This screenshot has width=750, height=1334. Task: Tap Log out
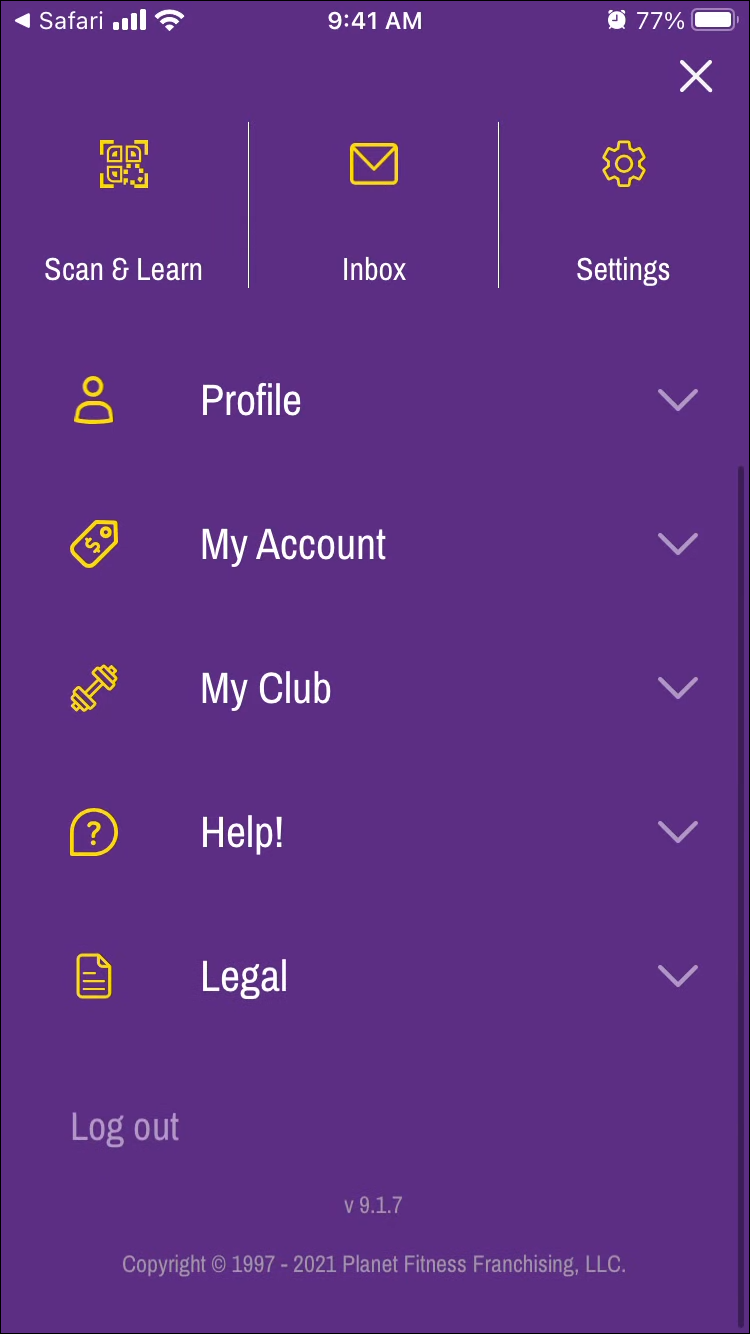click(125, 1127)
